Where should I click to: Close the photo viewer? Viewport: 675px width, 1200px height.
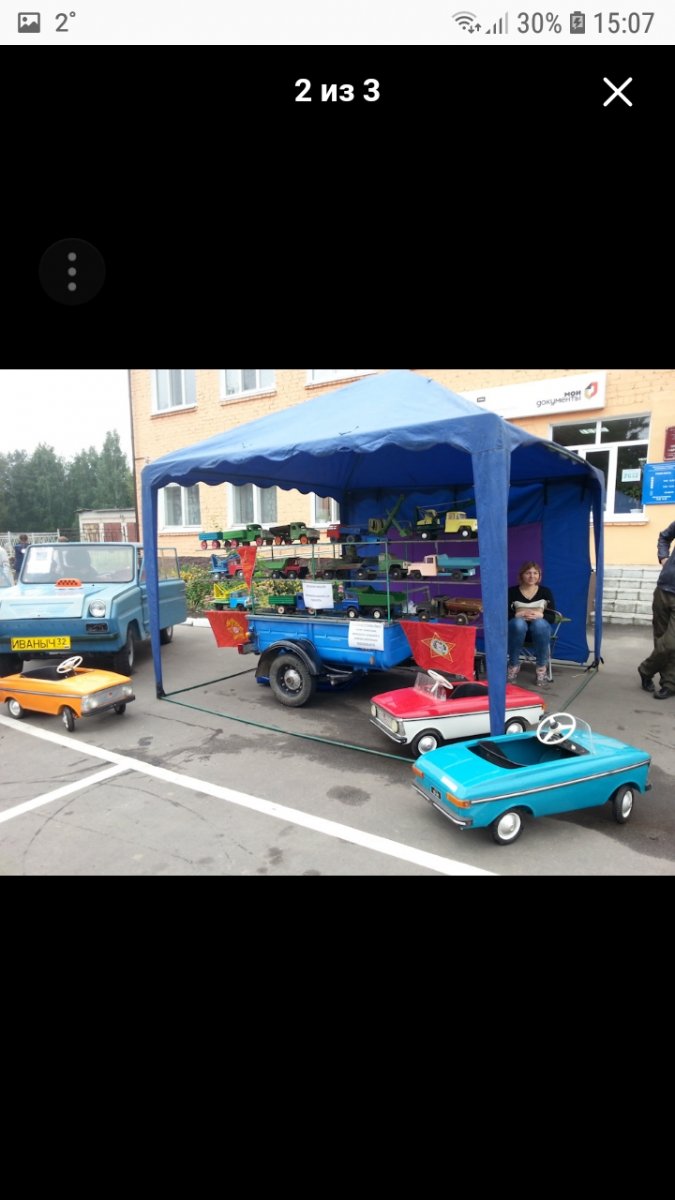point(617,92)
